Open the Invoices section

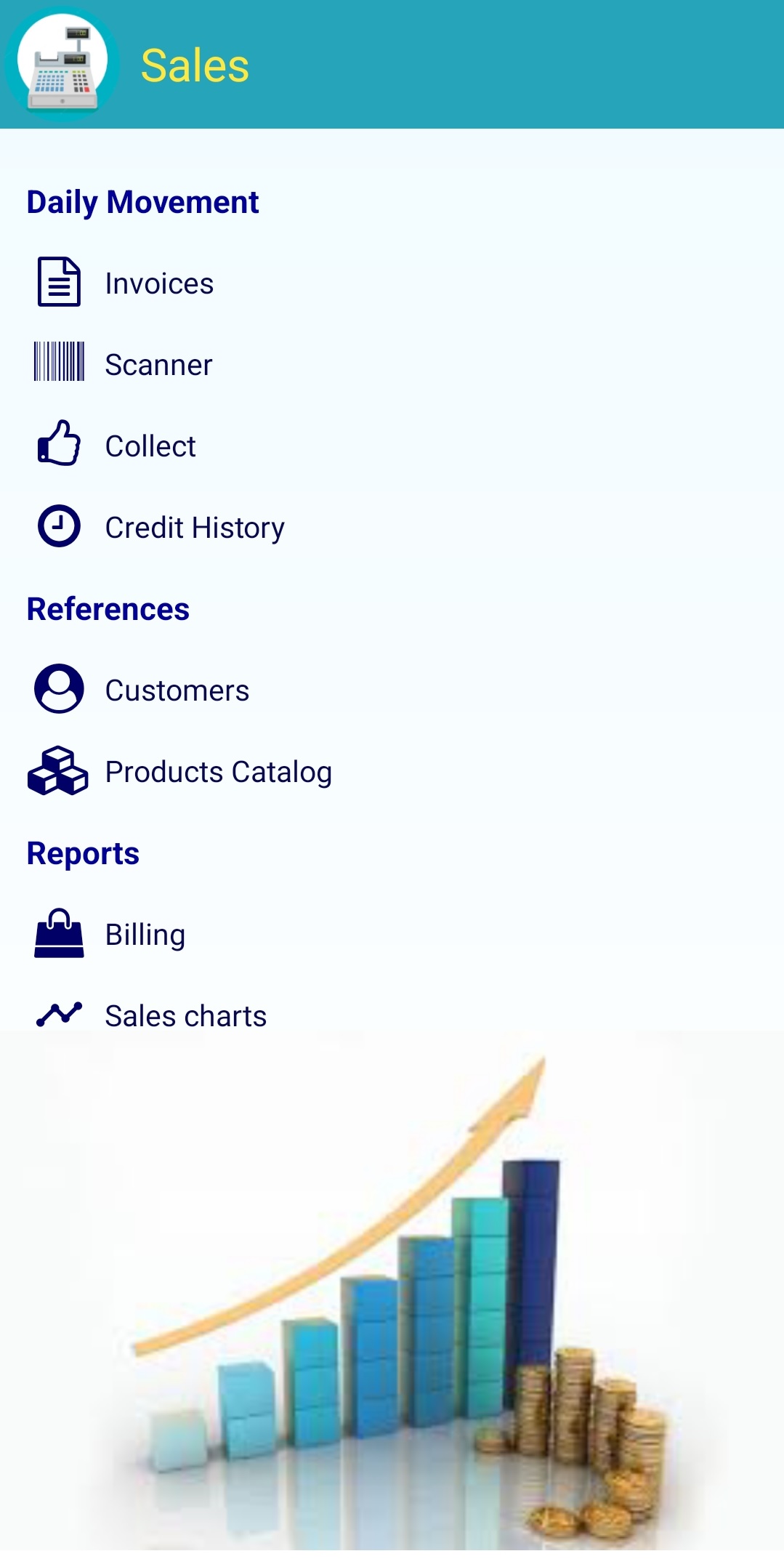(x=392, y=283)
